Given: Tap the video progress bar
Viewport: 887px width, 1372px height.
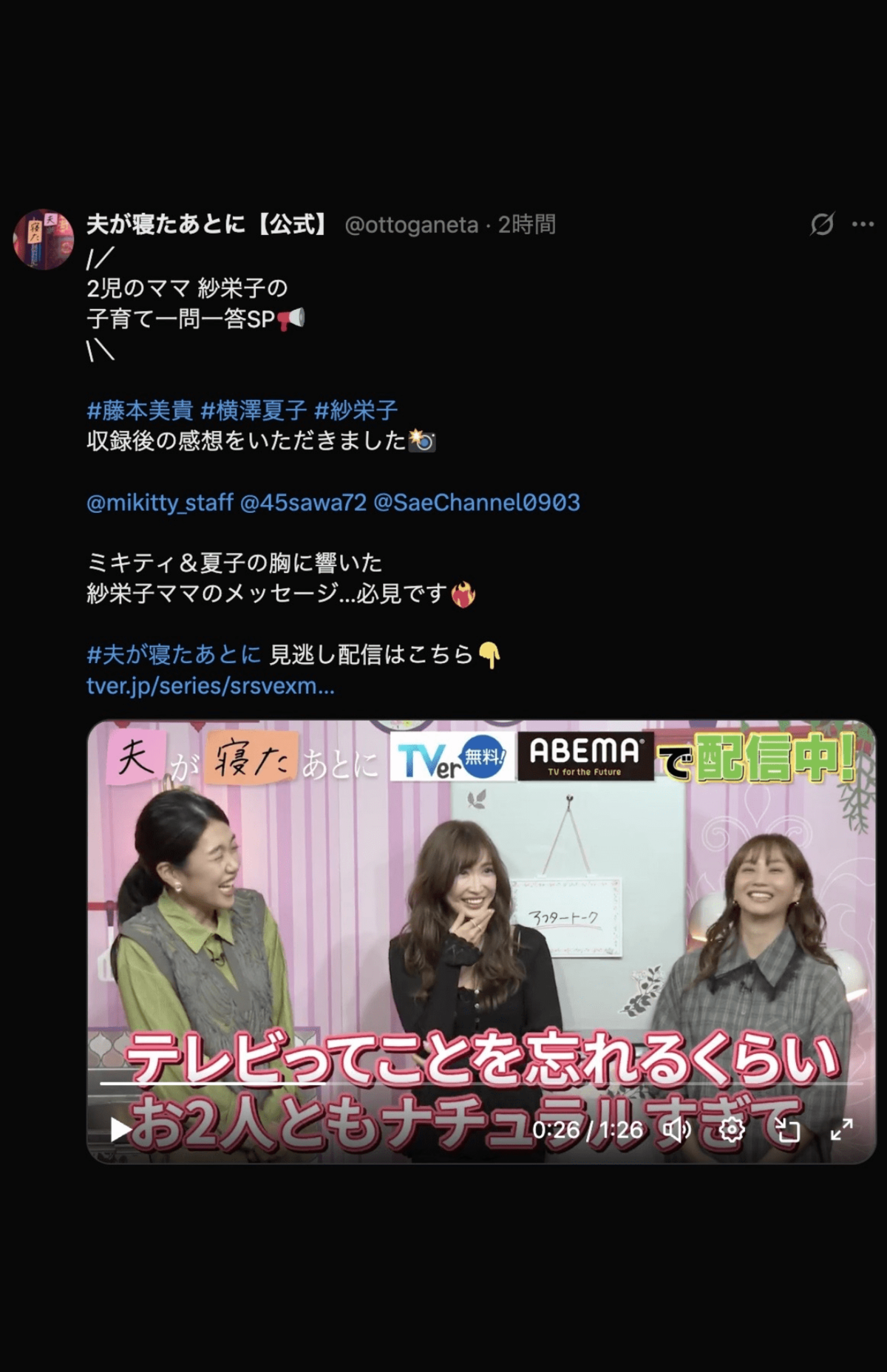Looking at the screenshot, I should tap(480, 1083).
